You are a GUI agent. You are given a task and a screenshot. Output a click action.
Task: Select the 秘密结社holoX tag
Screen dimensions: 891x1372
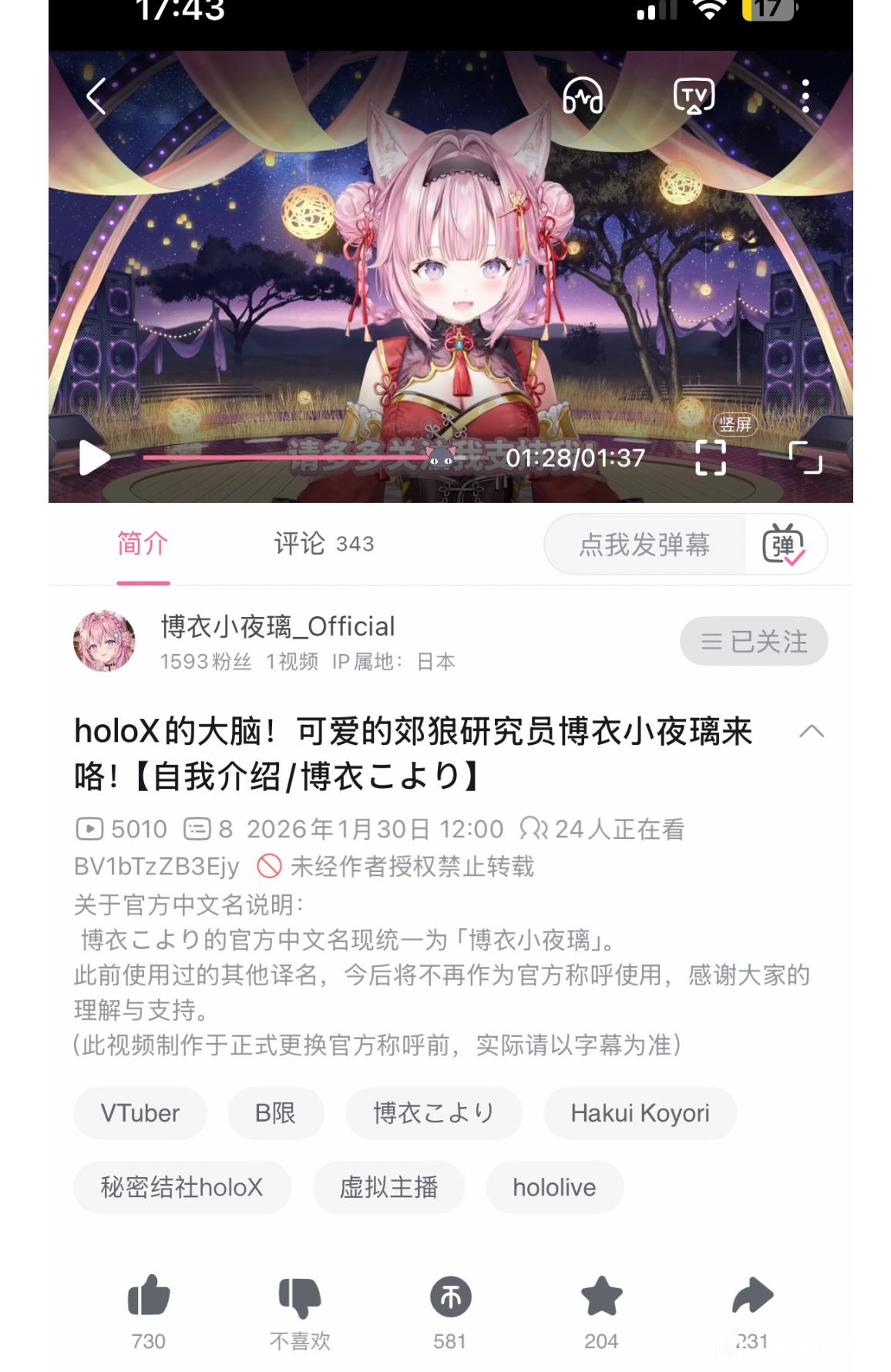point(182,1187)
